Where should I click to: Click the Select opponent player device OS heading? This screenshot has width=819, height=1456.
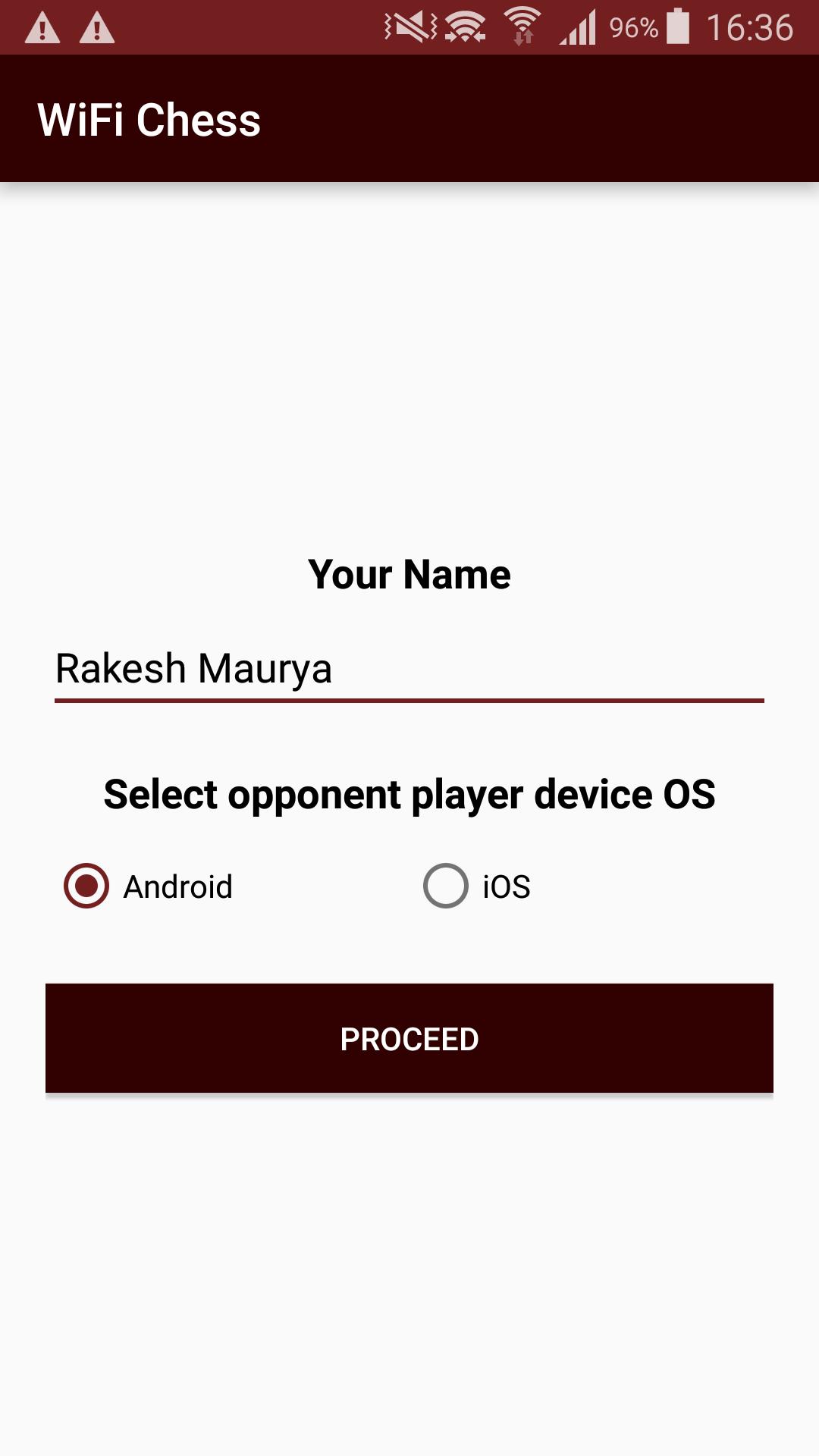tap(409, 794)
